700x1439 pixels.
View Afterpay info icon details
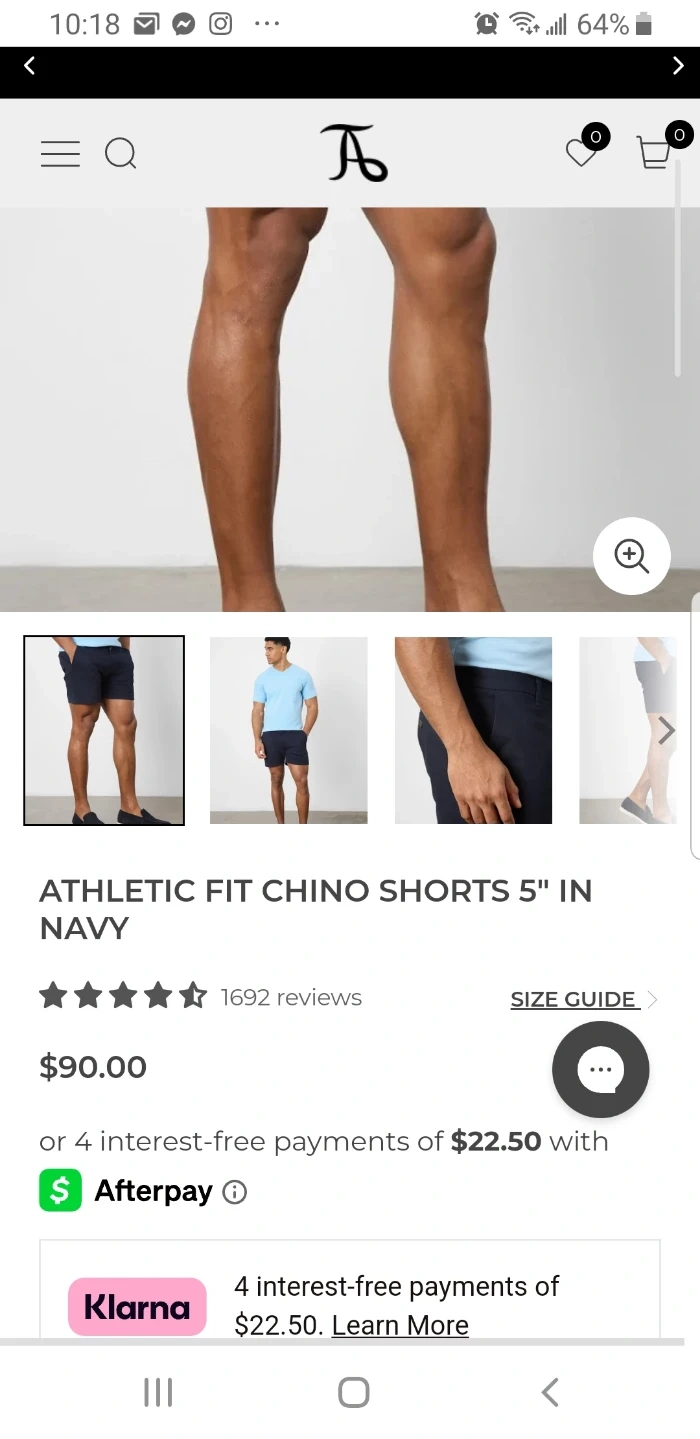pos(235,1192)
